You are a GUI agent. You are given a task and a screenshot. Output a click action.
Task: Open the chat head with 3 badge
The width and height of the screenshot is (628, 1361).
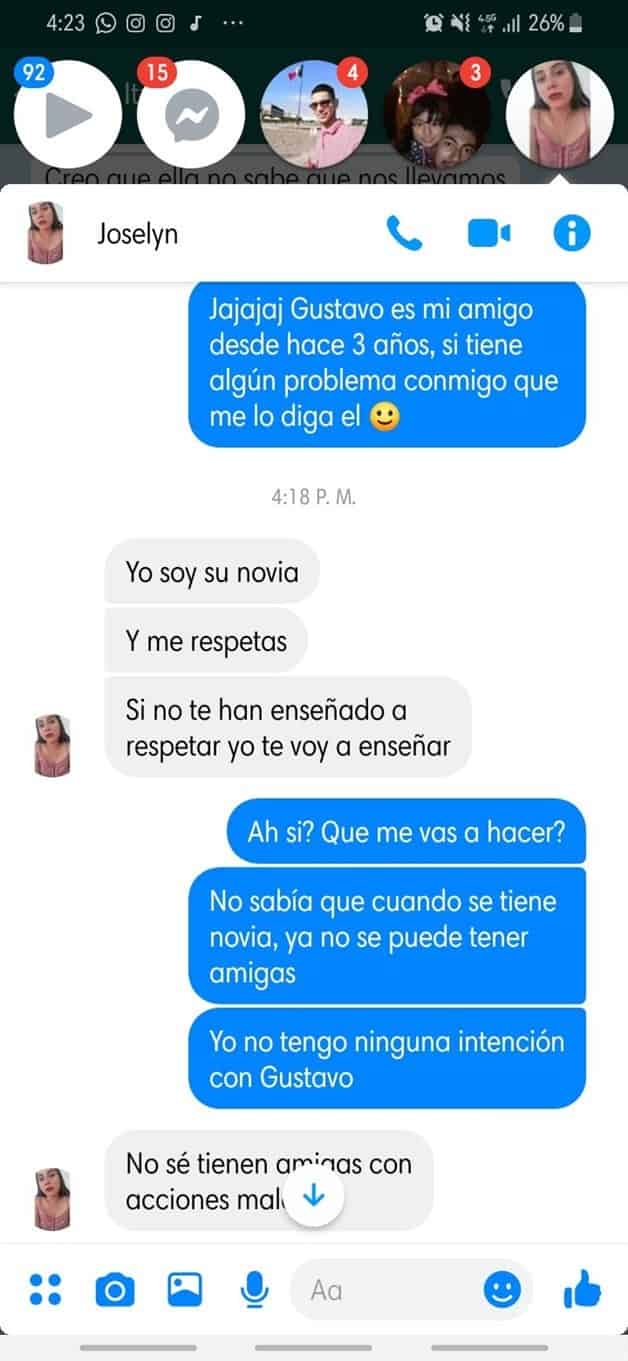[437, 115]
